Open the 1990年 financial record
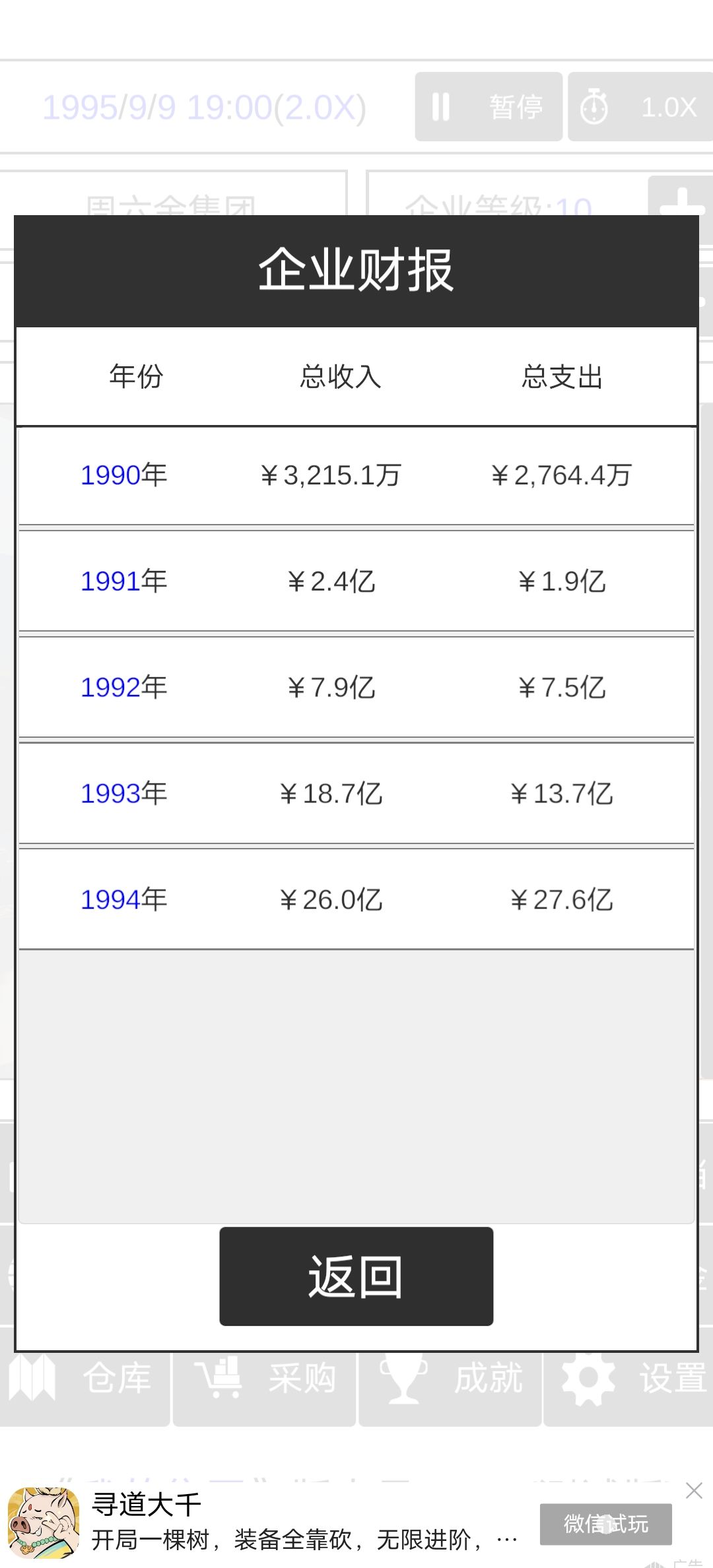This screenshot has width=713, height=1568. click(x=123, y=475)
